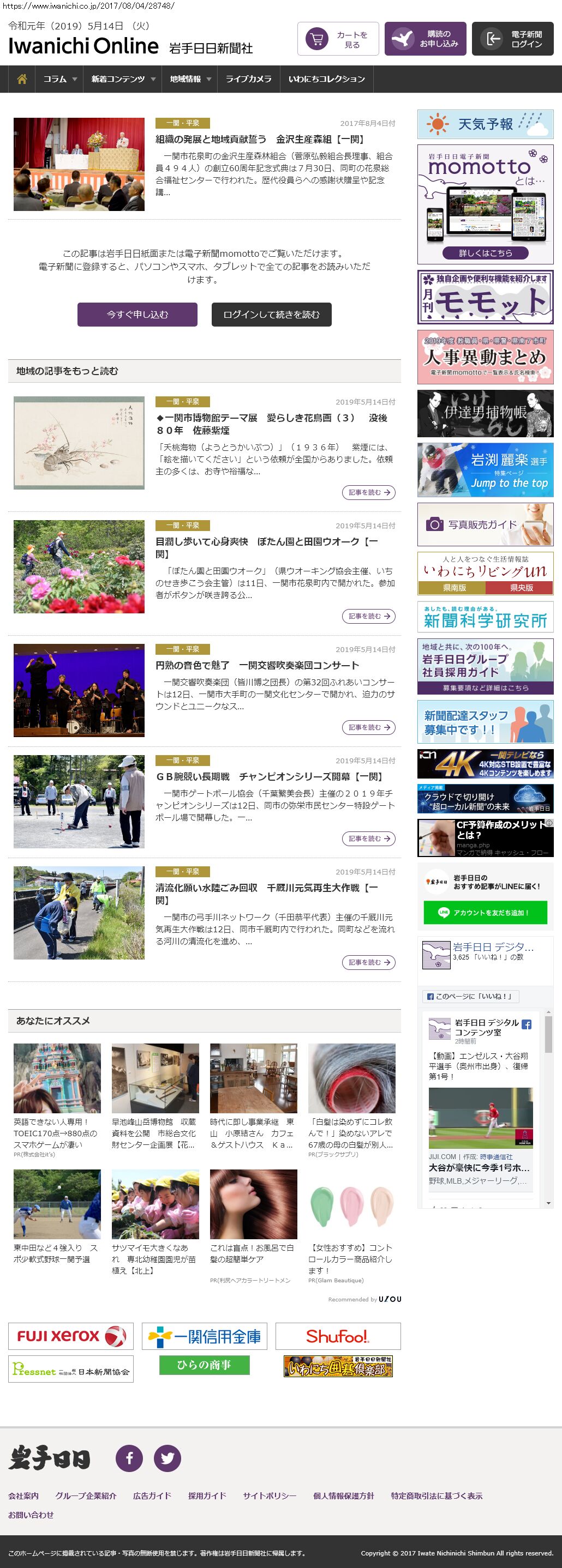Image resolution: width=562 pixels, height=1568 pixels.
Task: Go to the home icon in navigation bar
Action: pos(22,79)
